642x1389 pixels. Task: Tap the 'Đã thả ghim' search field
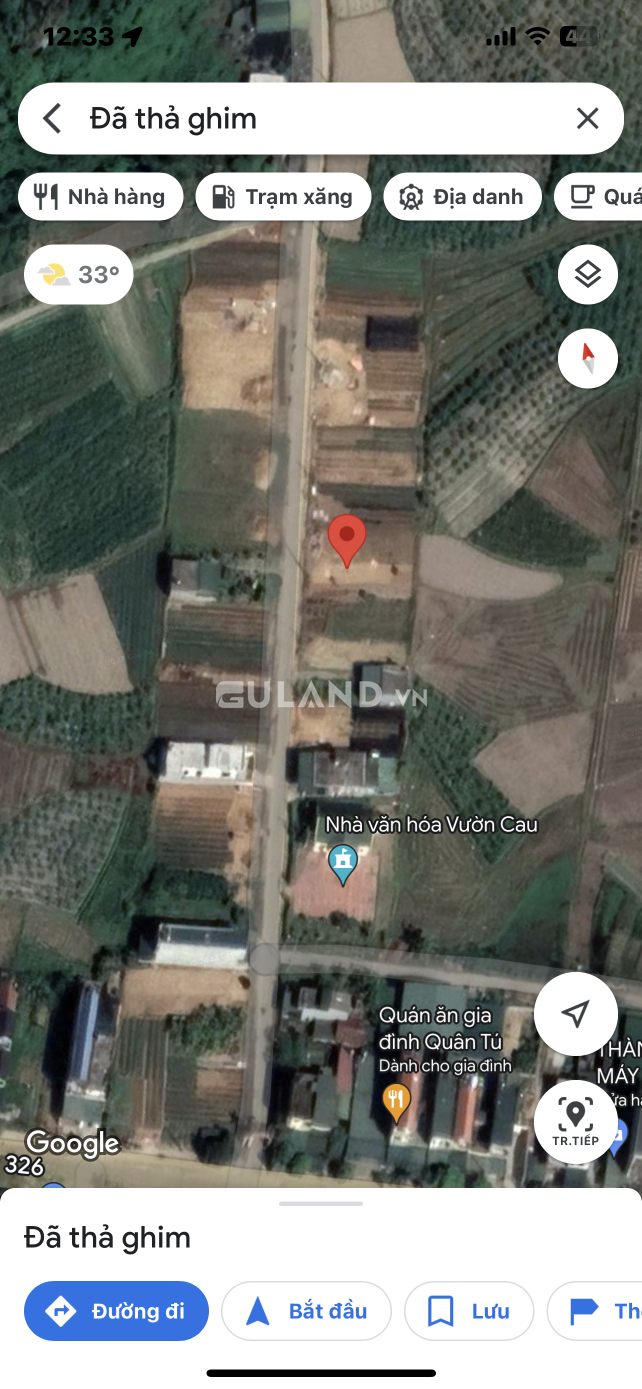click(x=321, y=119)
